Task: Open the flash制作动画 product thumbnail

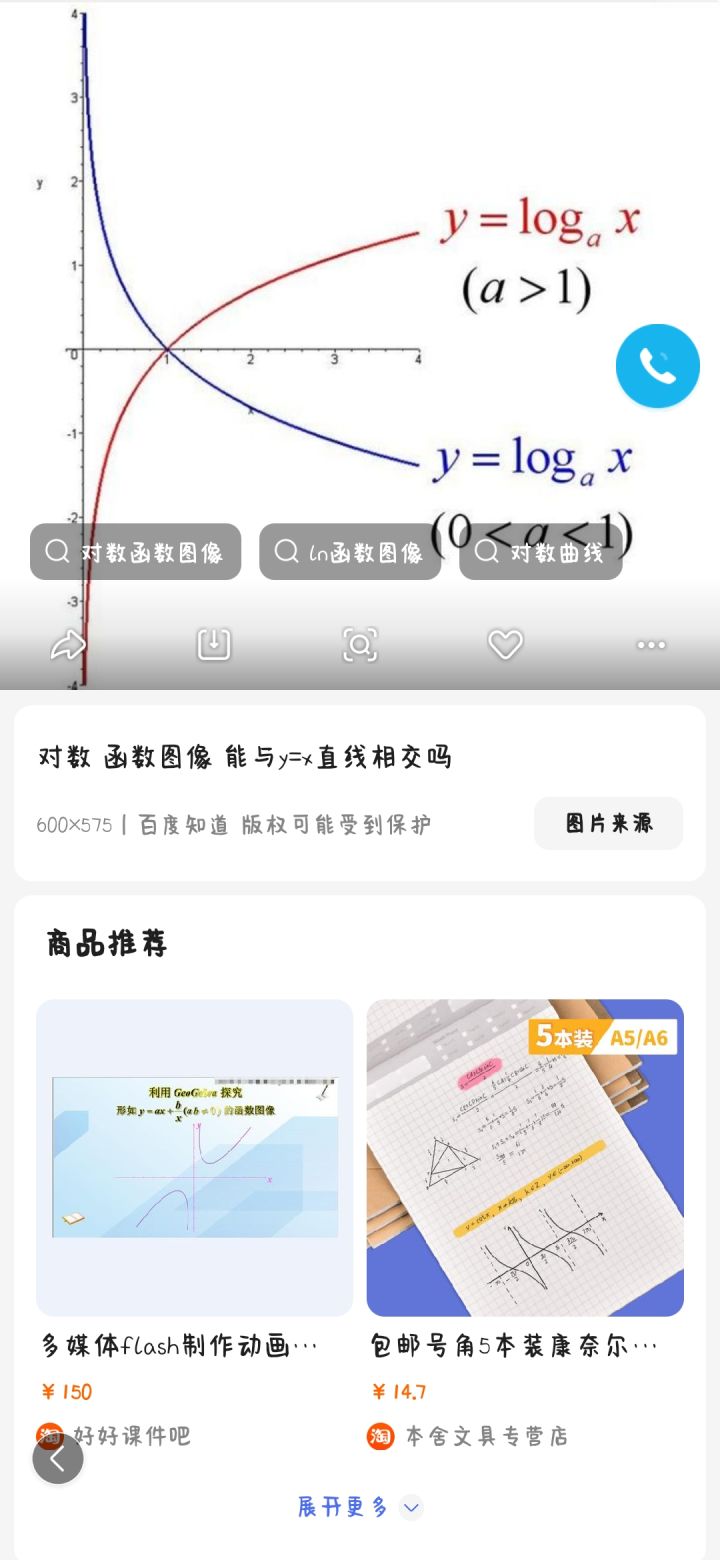Action: [x=194, y=1155]
